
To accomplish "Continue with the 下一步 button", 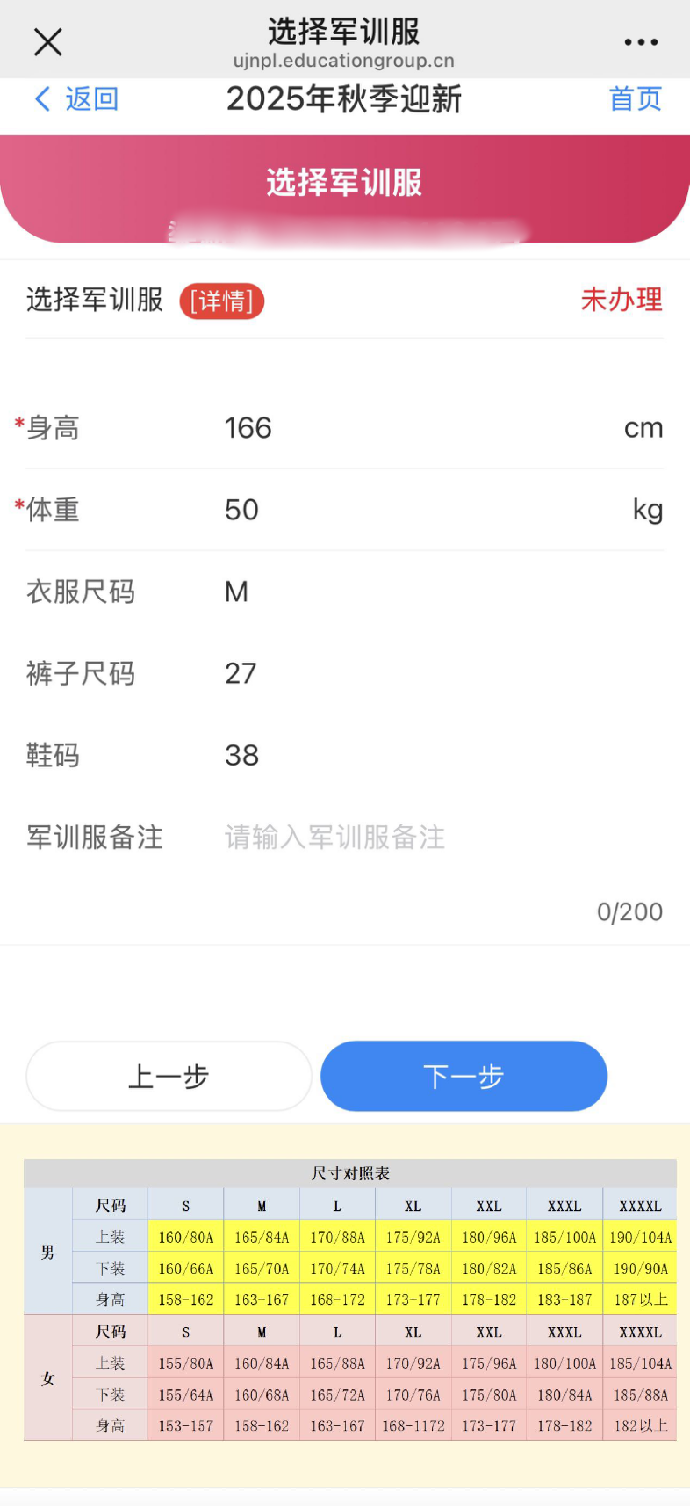I will pyautogui.click(x=463, y=1077).
